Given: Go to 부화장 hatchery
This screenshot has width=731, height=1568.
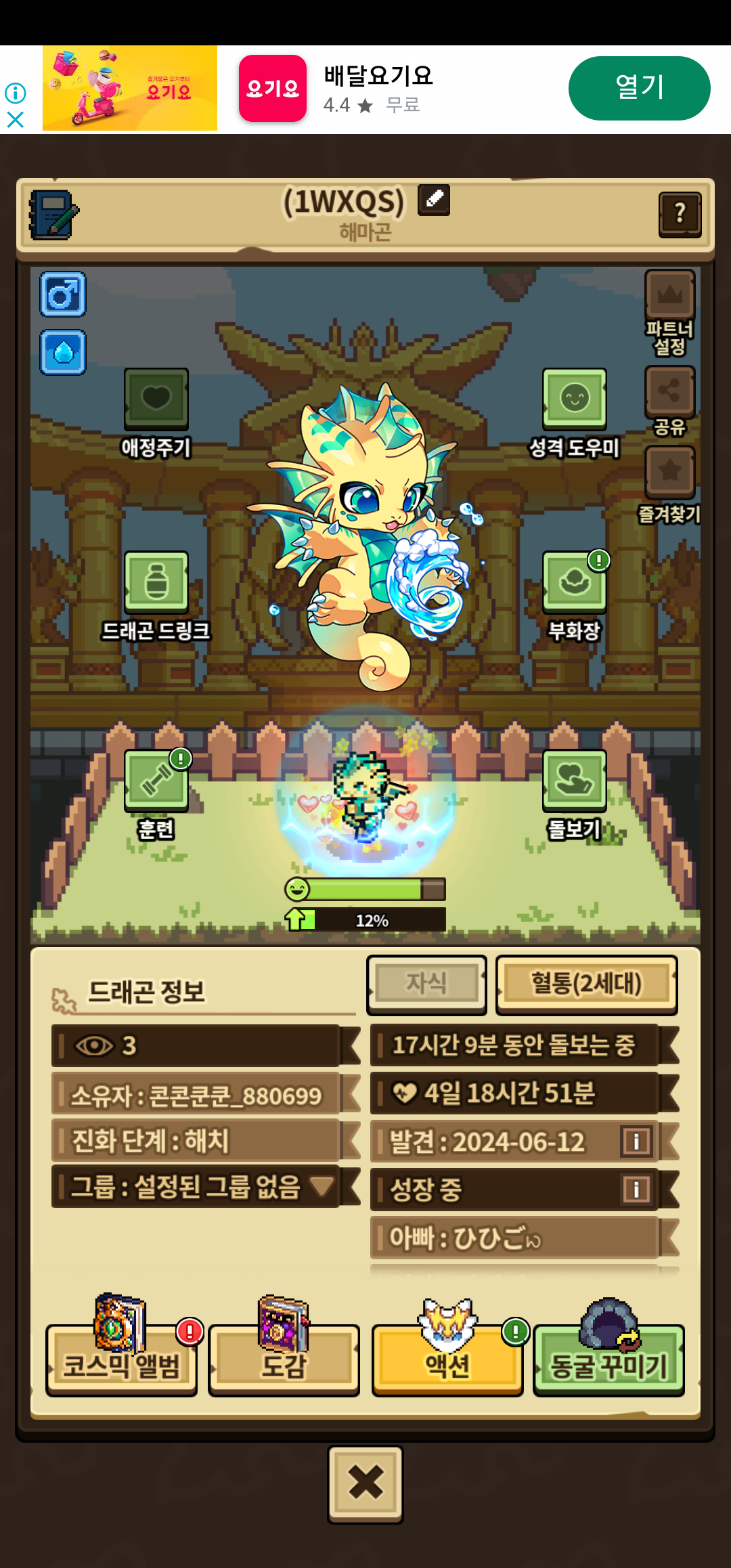Looking at the screenshot, I should click(x=574, y=583).
